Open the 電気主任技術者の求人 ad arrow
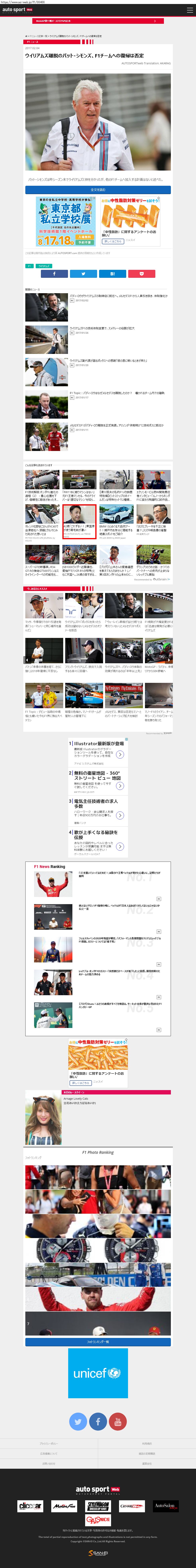This screenshot has height=1568, width=196. (x=120, y=815)
